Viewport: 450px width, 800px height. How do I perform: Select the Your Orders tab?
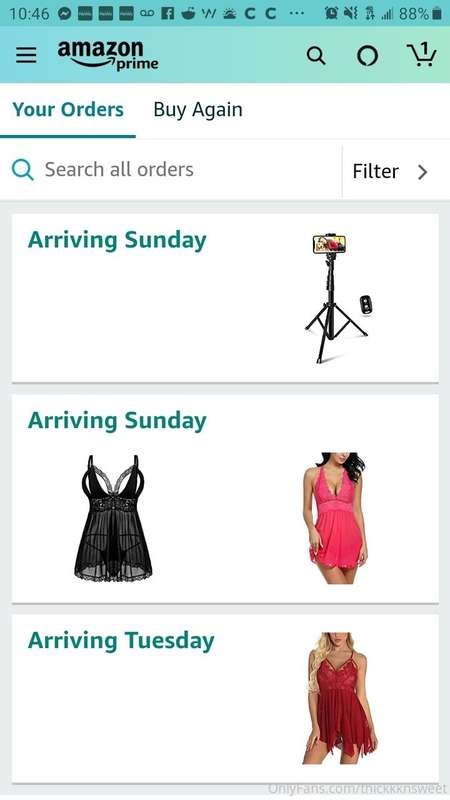click(x=68, y=110)
